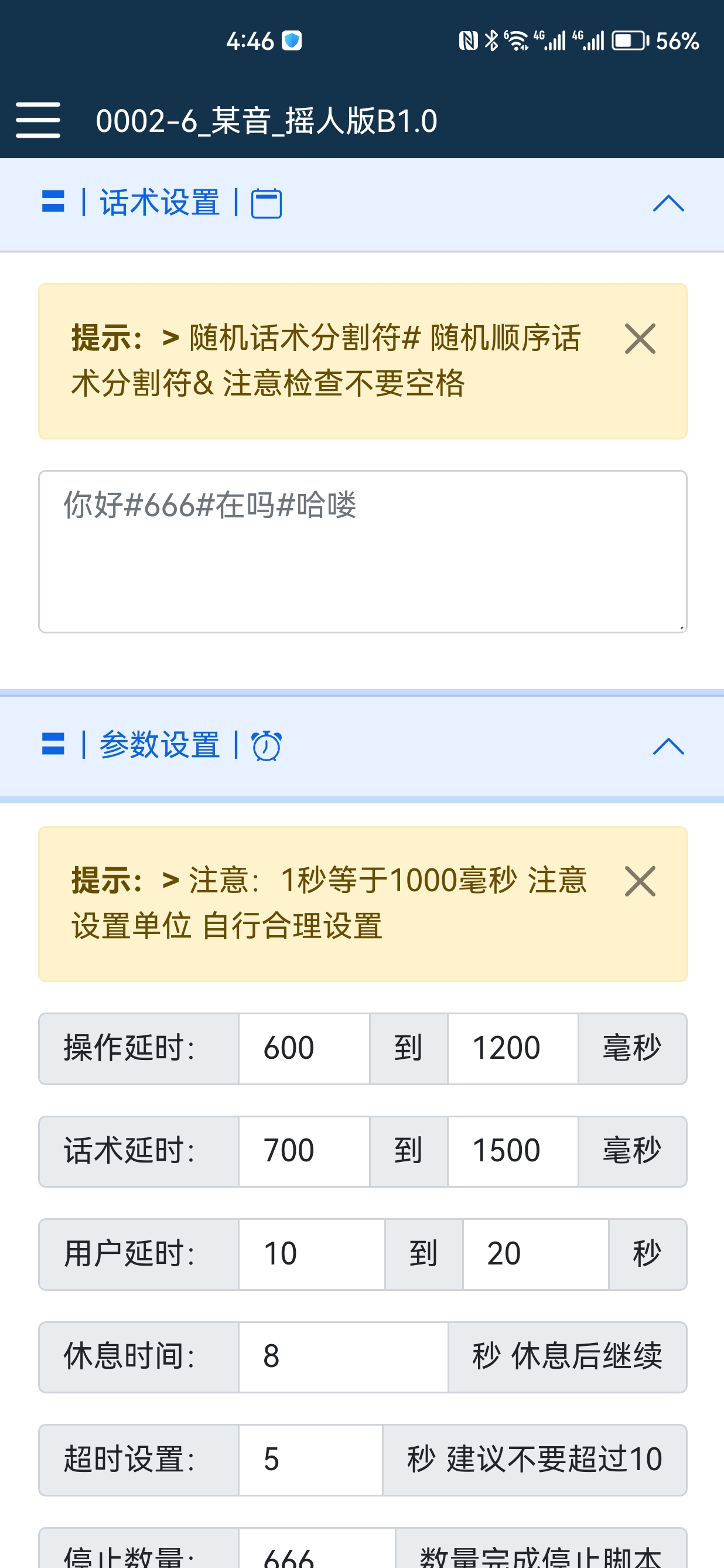Edit 用户延时 minimum value 10
The width and height of the screenshot is (724, 1568).
coord(312,1254)
